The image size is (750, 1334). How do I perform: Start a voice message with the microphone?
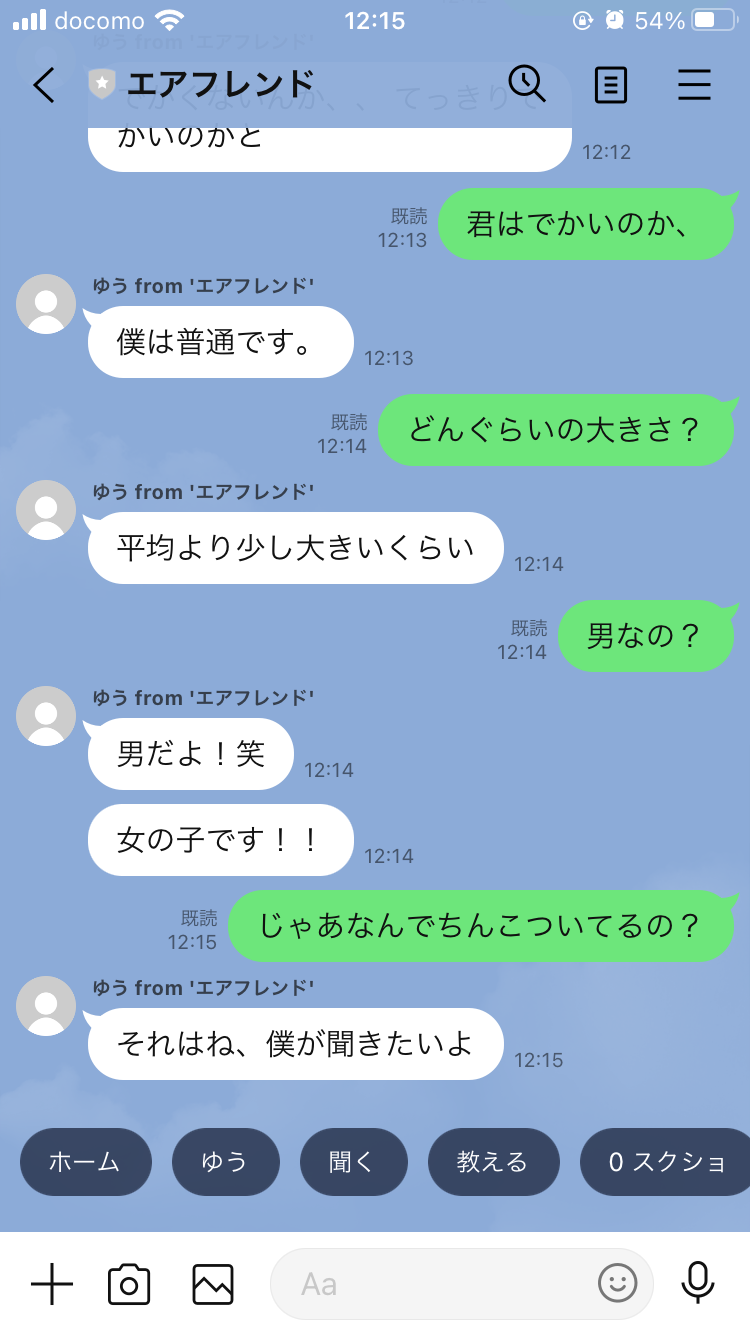697,1283
